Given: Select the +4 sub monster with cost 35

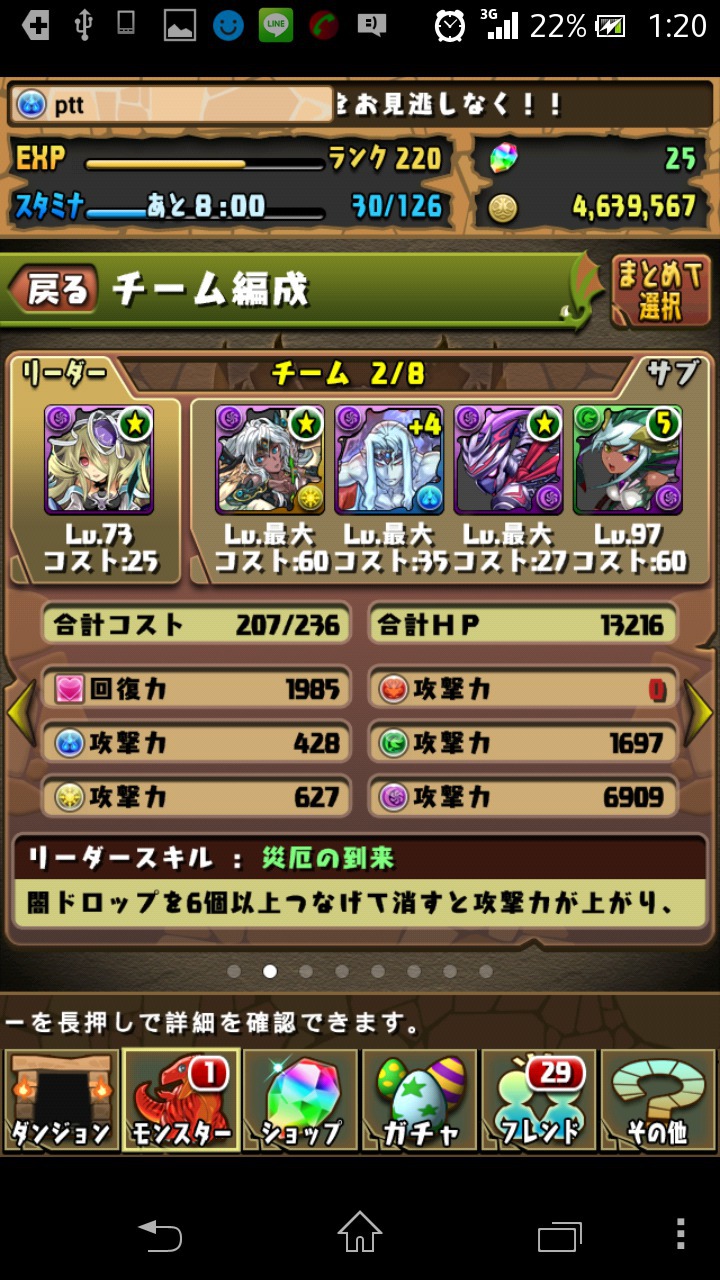Looking at the screenshot, I should tap(389, 459).
